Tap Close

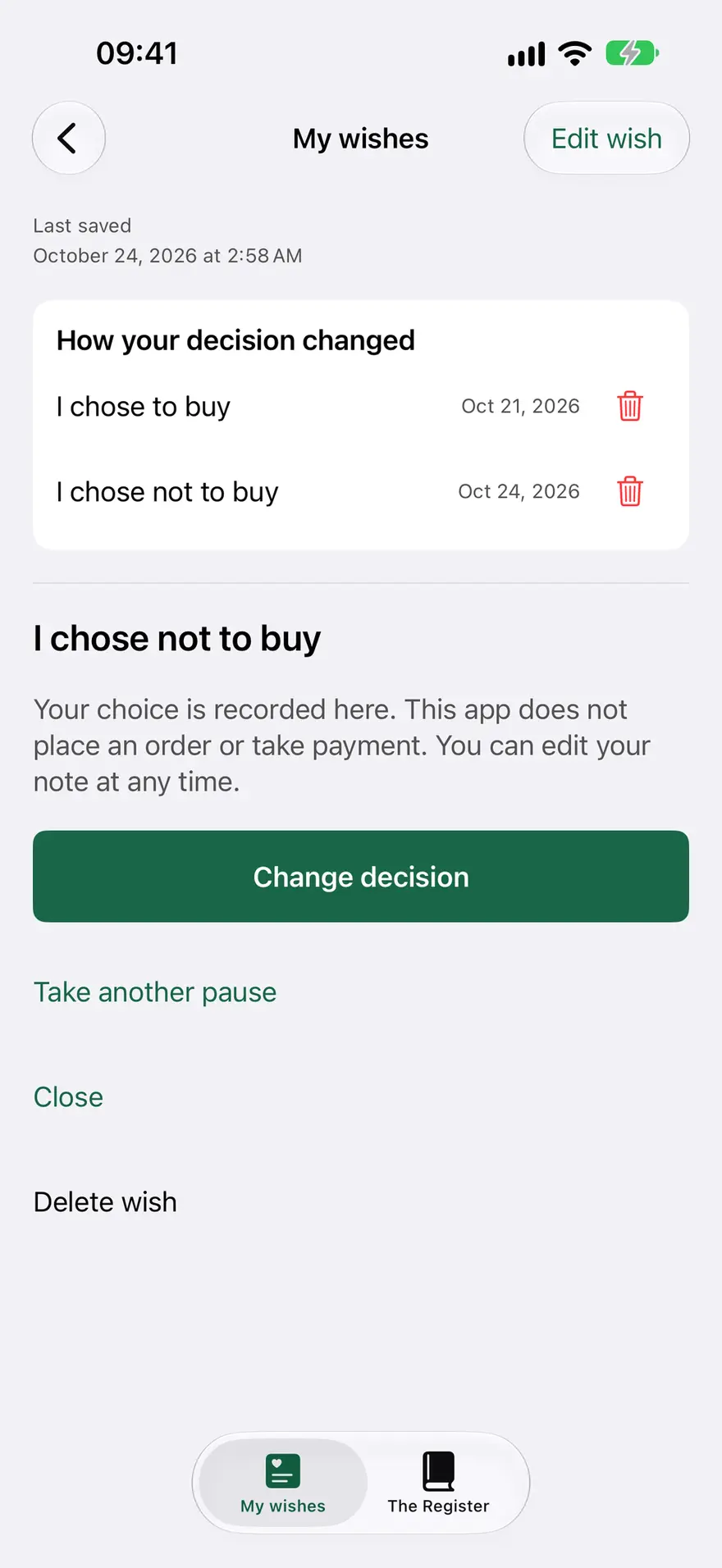(68, 1097)
